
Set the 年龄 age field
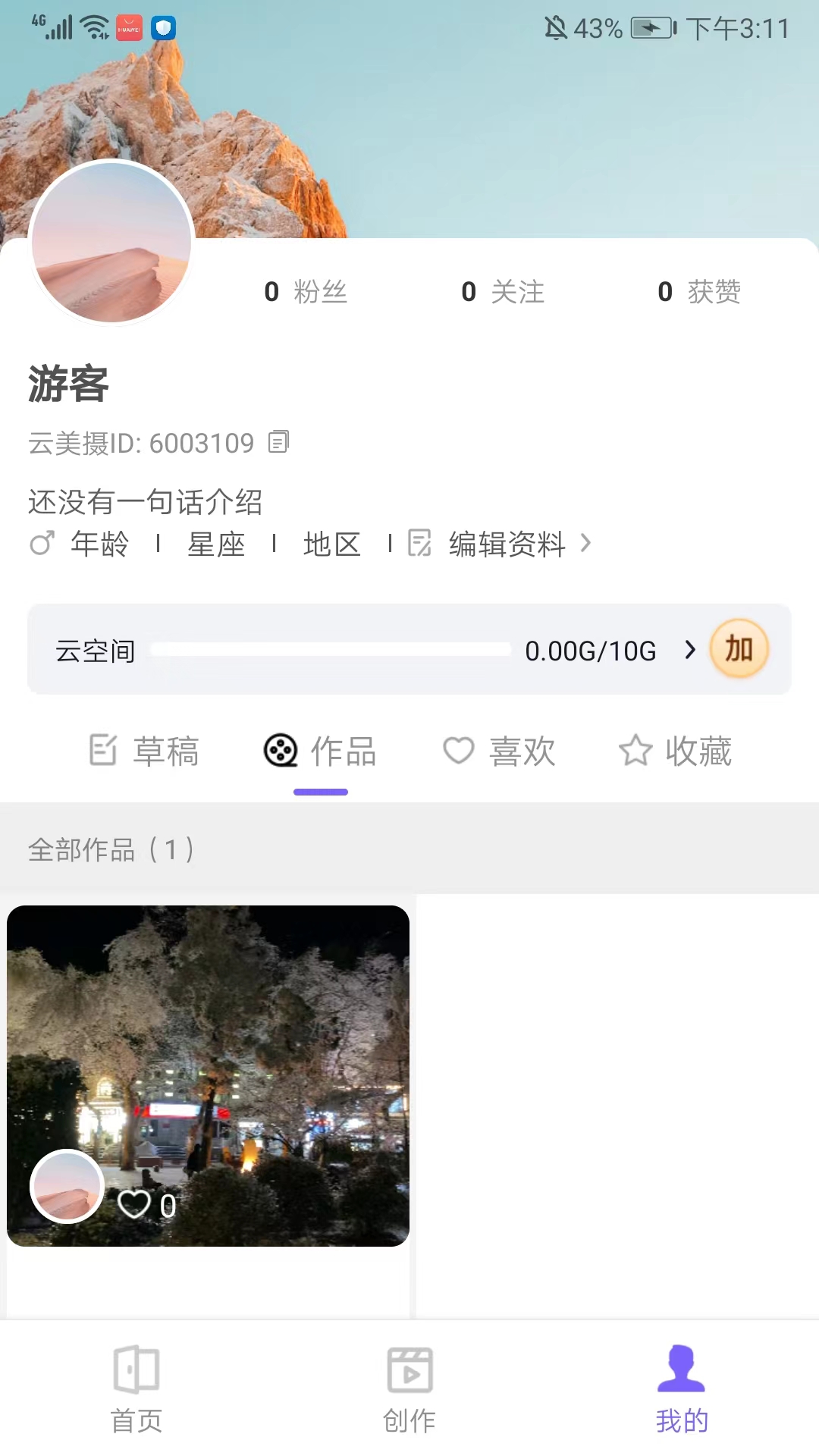point(99,544)
